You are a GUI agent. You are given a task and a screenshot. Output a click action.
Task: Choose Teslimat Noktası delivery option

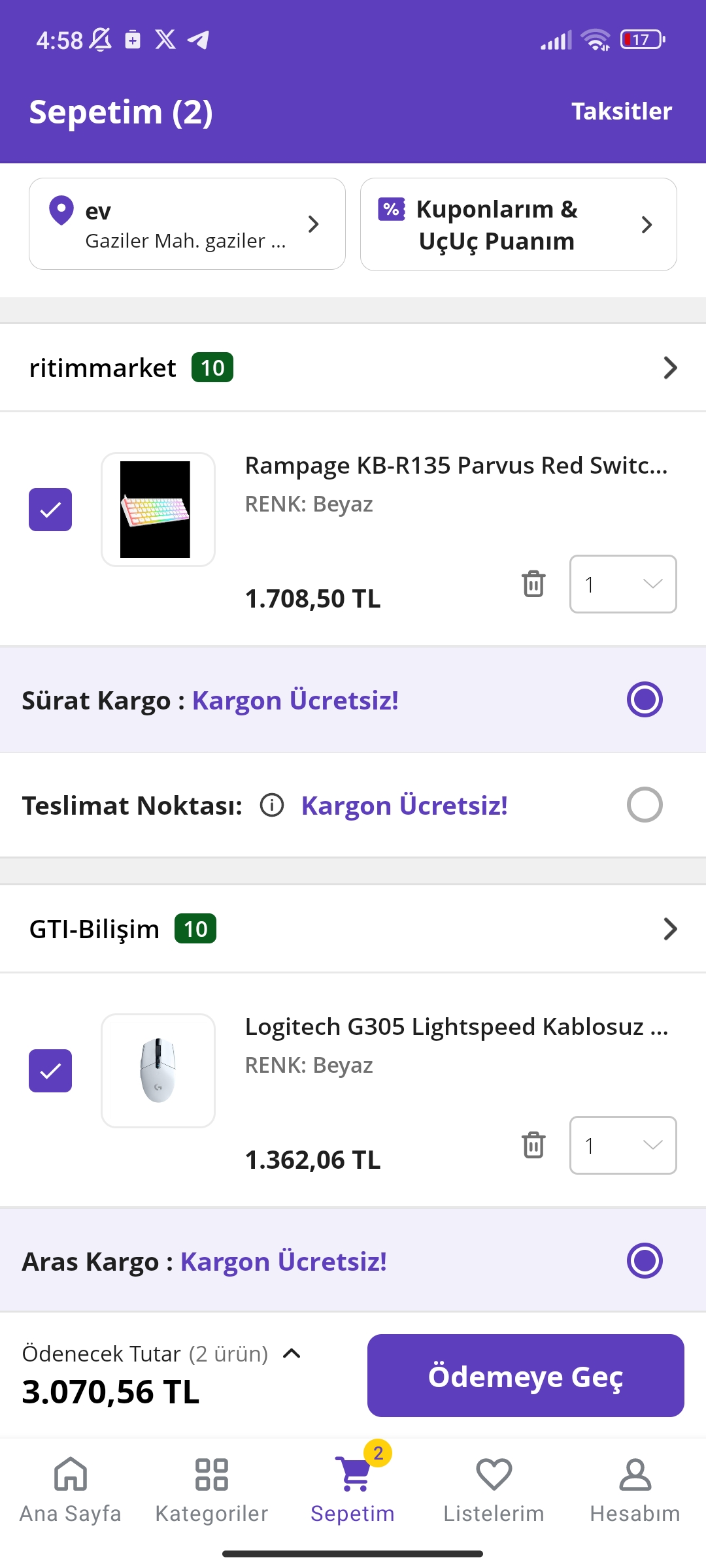645,805
